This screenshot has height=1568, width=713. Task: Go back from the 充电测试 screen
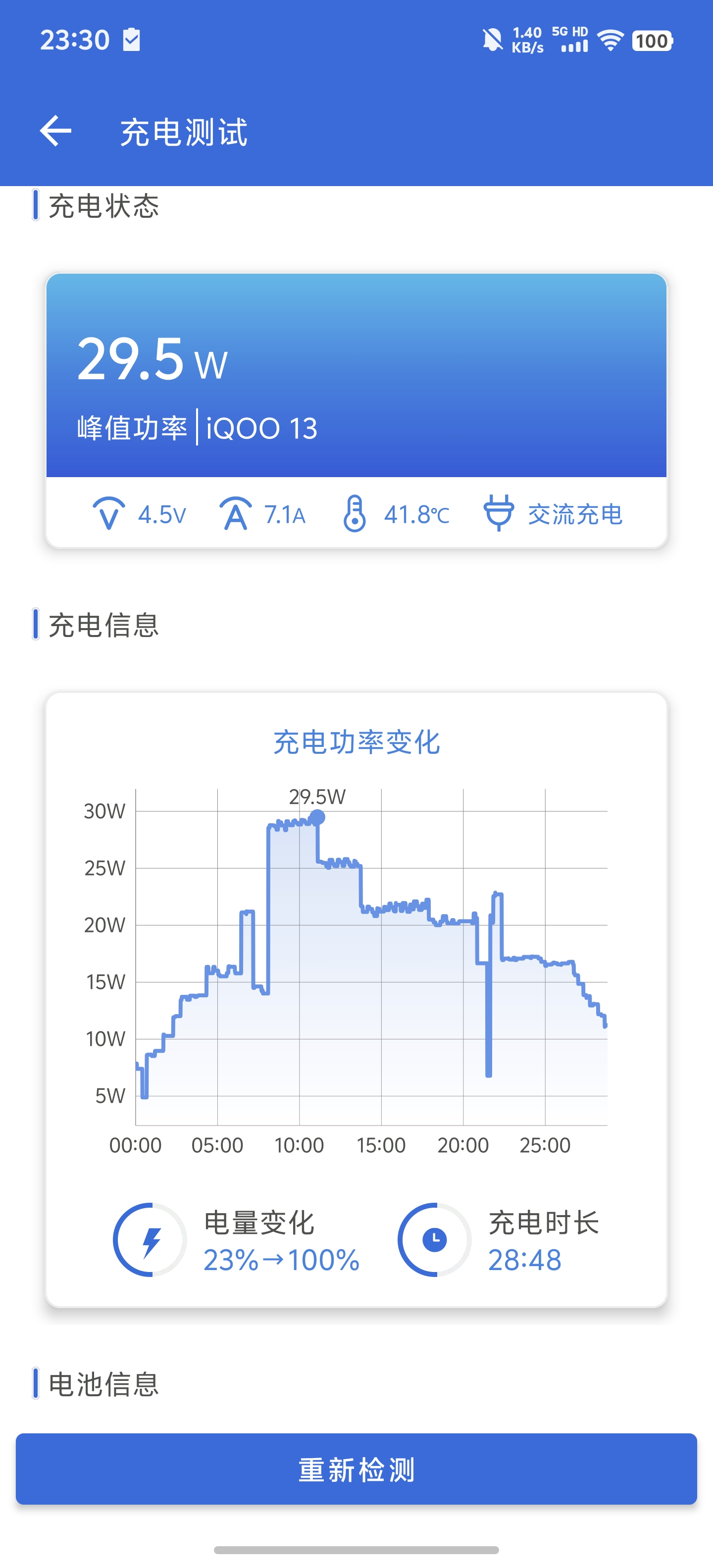[x=55, y=131]
